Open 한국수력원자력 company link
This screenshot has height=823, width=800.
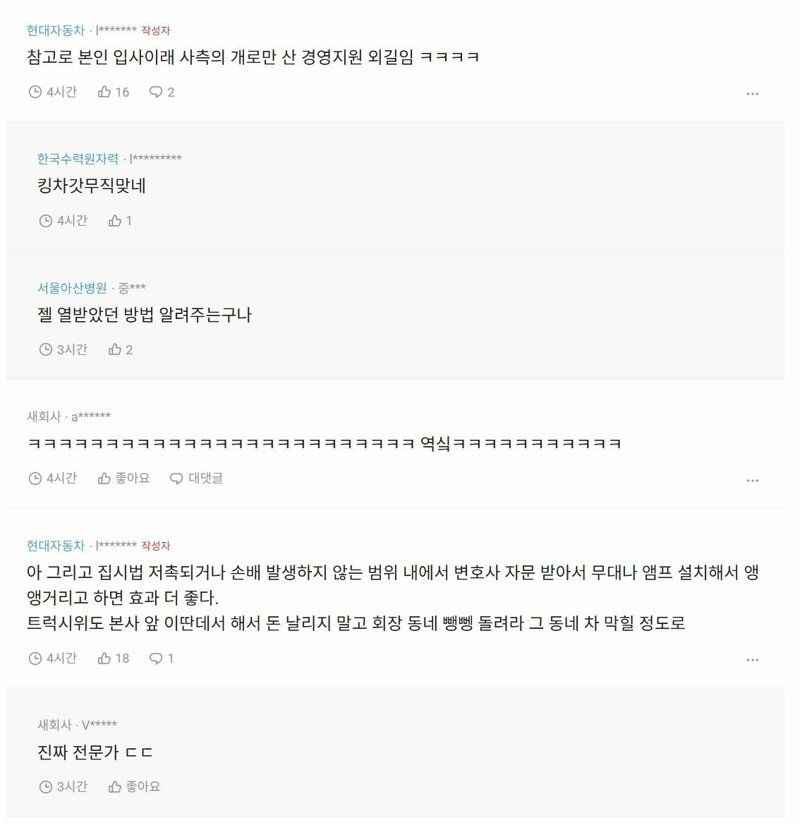[78, 159]
